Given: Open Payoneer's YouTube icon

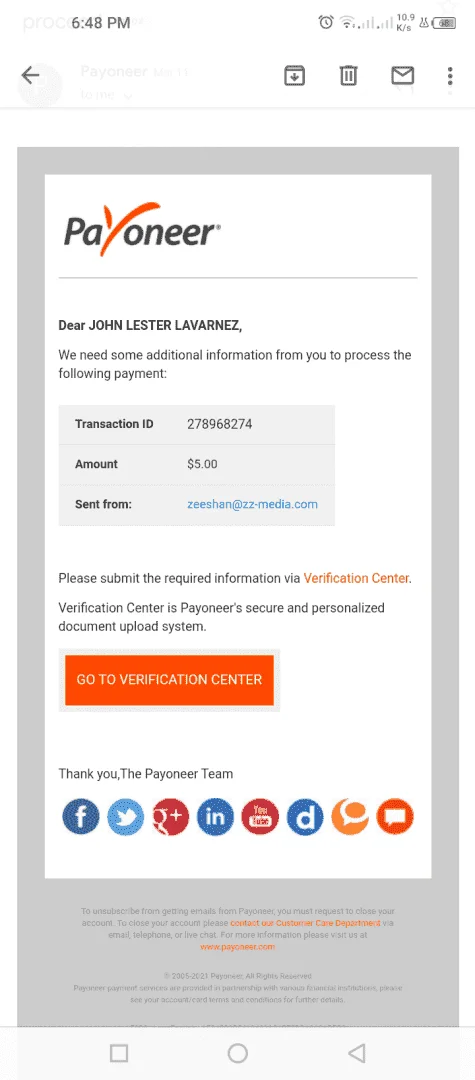Looking at the screenshot, I should pos(260,817).
